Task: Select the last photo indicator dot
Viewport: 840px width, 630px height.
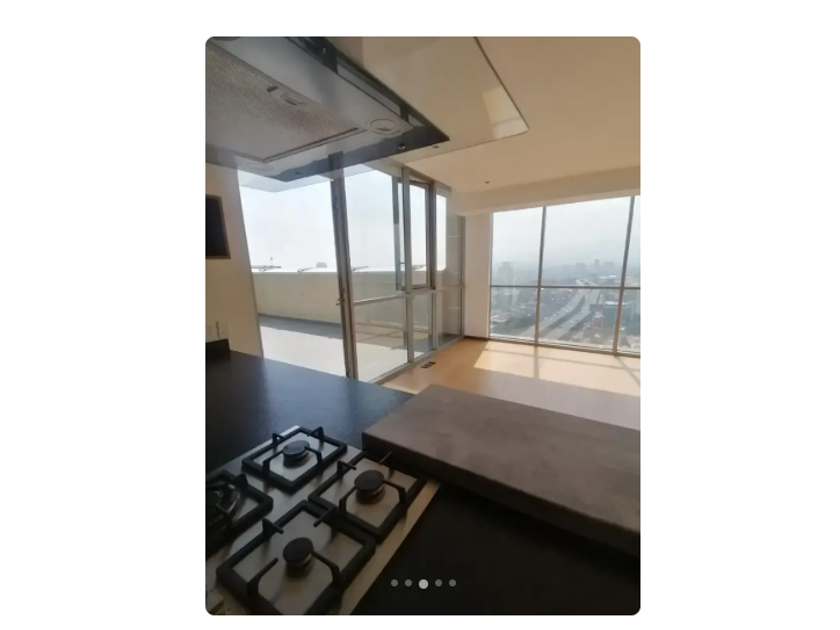Action: click(x=452, y=582)
